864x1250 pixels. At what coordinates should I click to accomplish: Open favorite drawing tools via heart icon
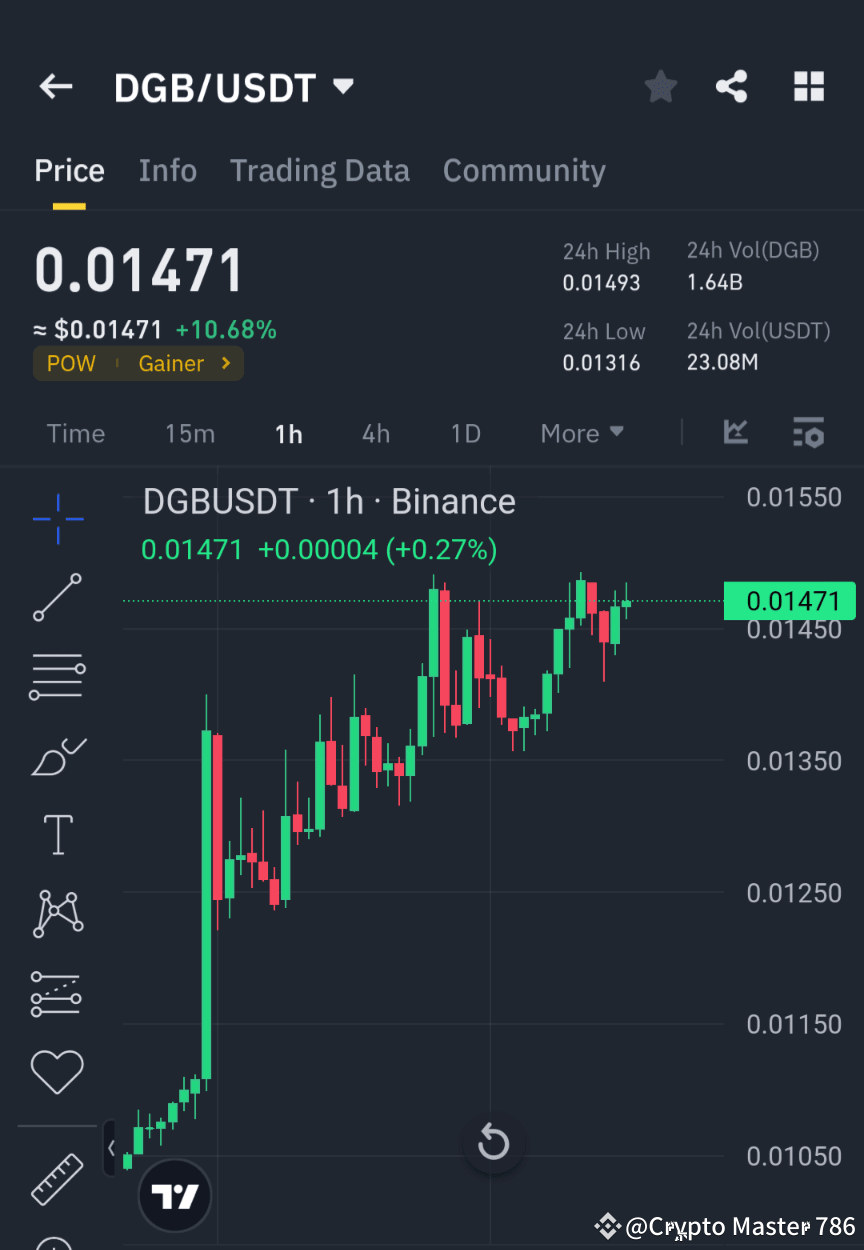pos(57,1071)
